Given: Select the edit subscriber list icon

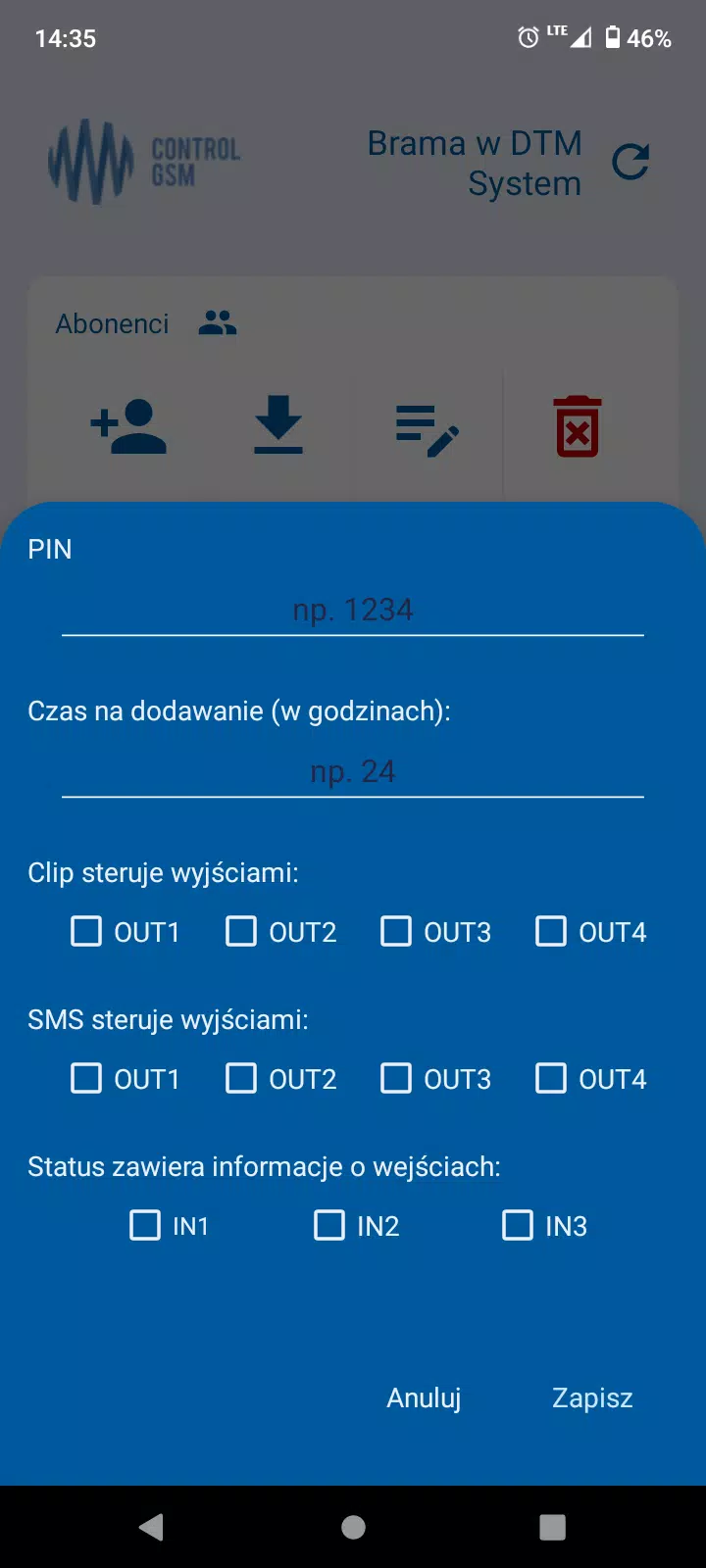Looking at the screenshot, I should 428,426.
